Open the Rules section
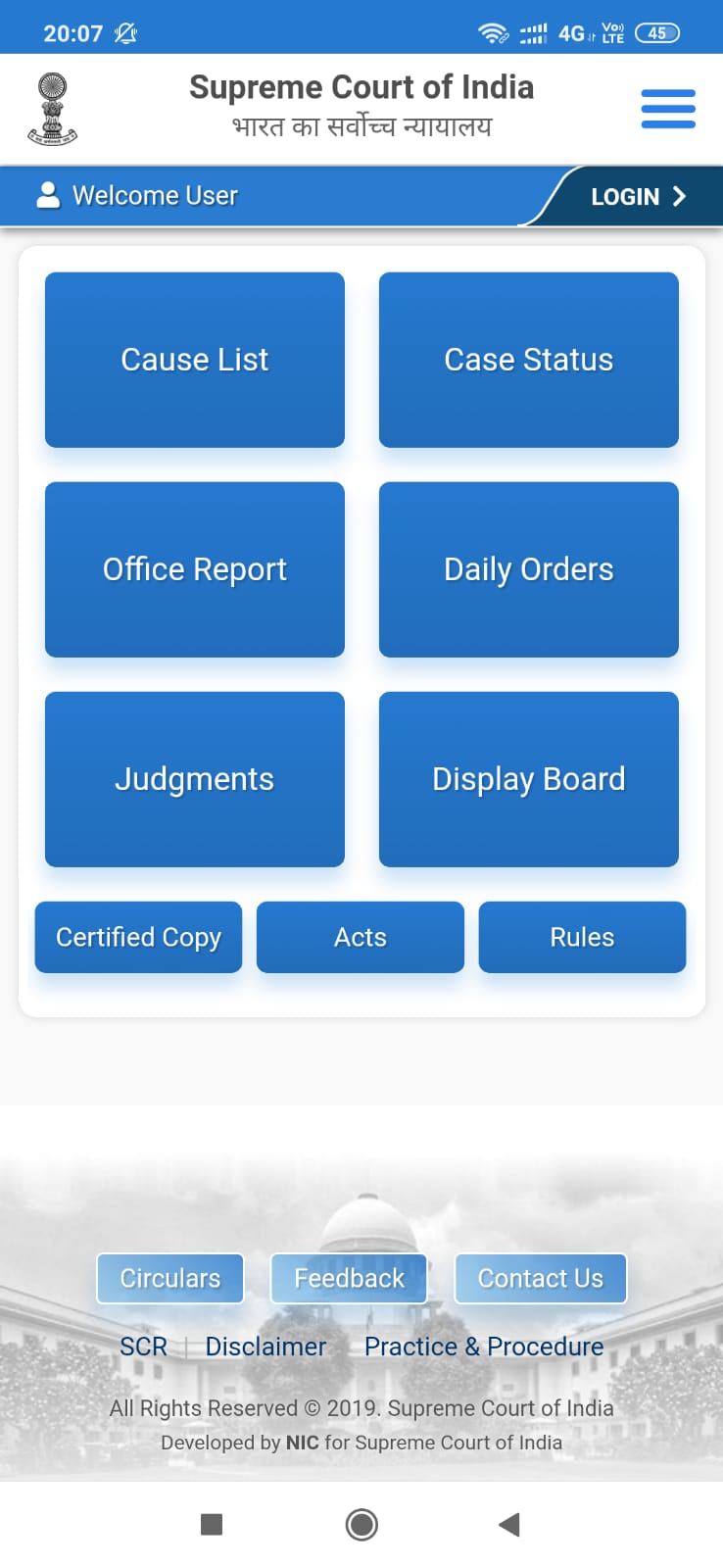This screenshot has height=1568, width=723. click(x=582, y=937)
